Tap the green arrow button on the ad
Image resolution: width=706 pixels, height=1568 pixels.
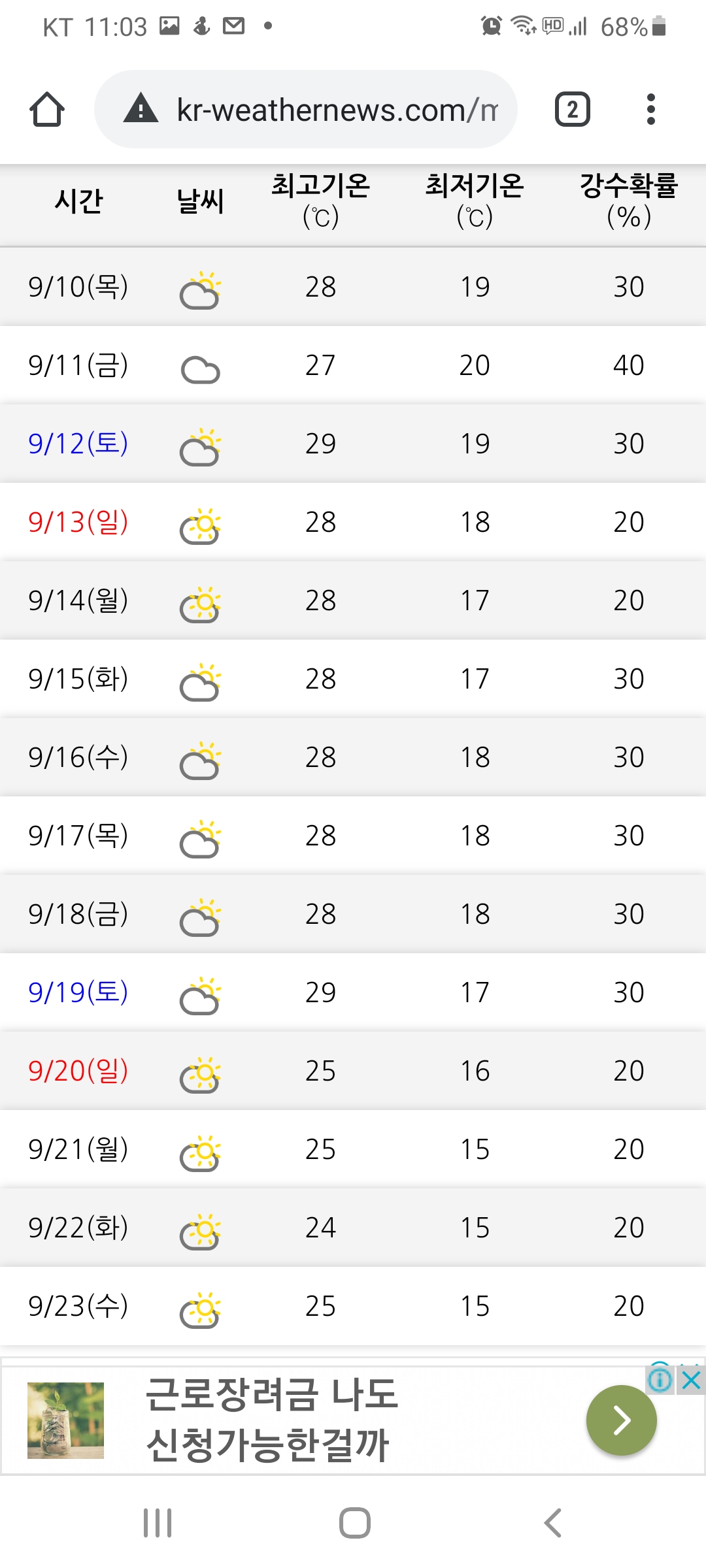[x=621, y=1420]
